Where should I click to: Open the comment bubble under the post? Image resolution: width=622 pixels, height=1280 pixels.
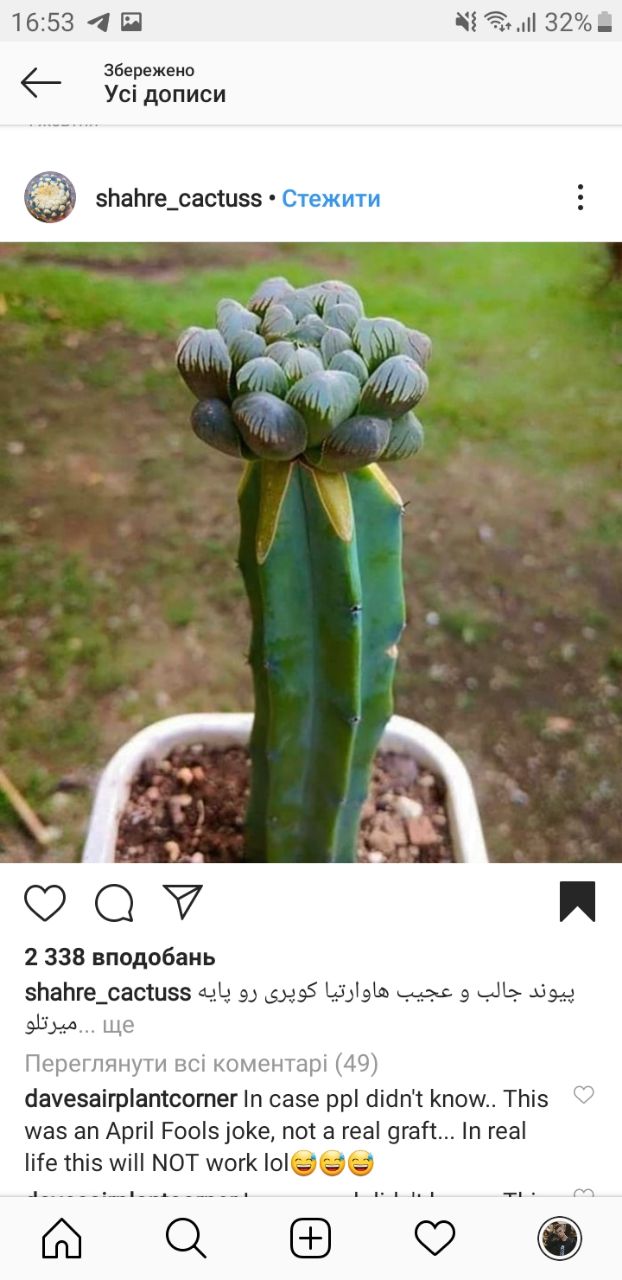(114, 902)
